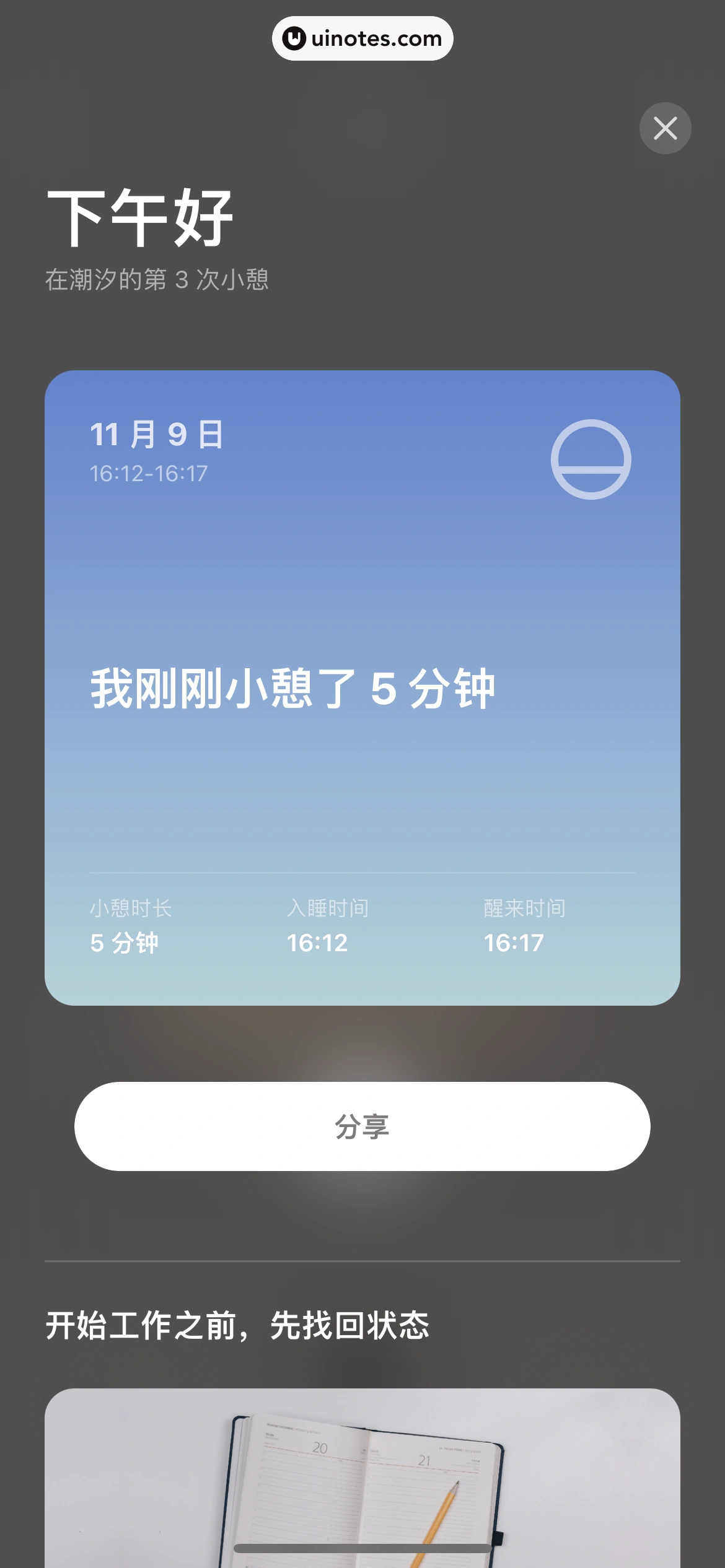Tap the 分享 share button
The image size is (725, 1568).
coord(362,1126)
